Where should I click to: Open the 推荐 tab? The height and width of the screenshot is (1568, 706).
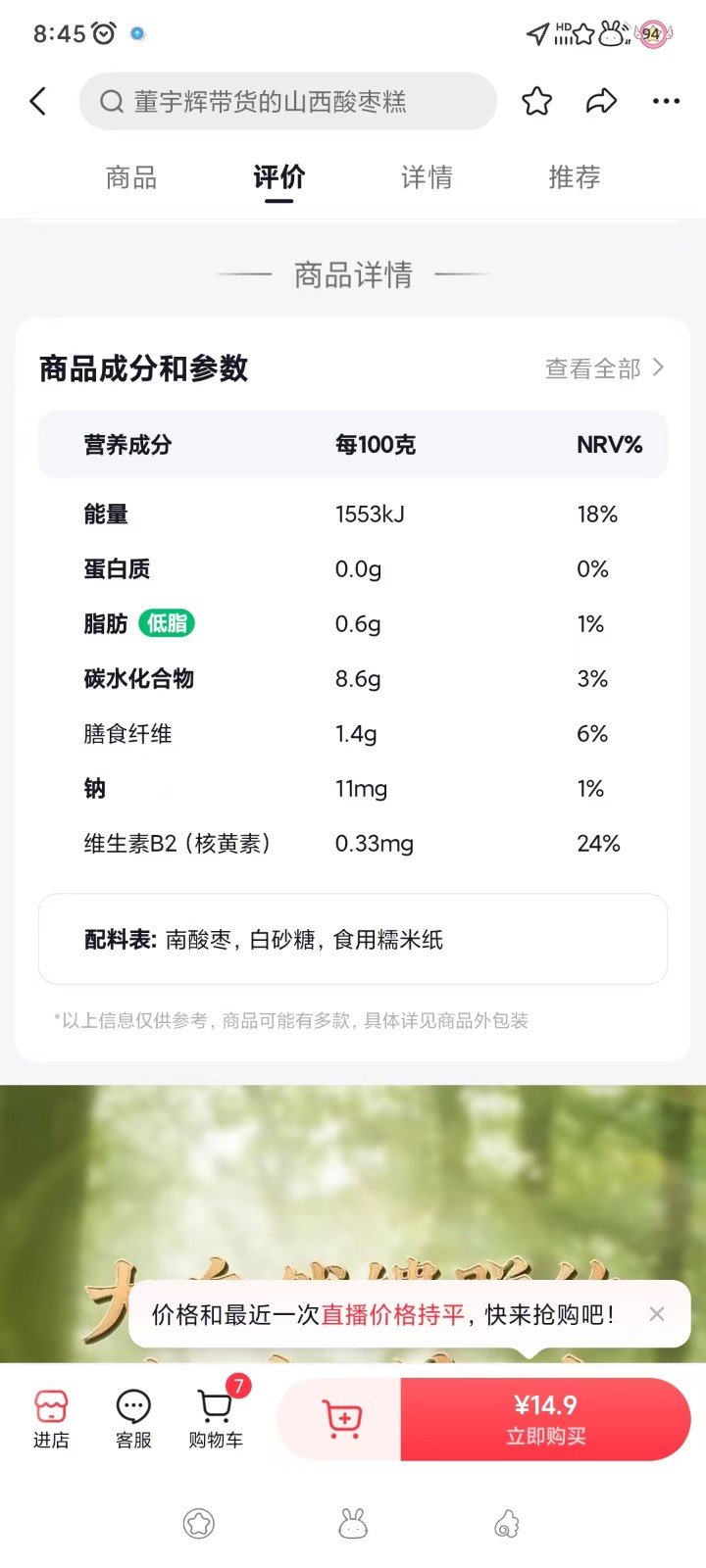click(x=574, y=177)
